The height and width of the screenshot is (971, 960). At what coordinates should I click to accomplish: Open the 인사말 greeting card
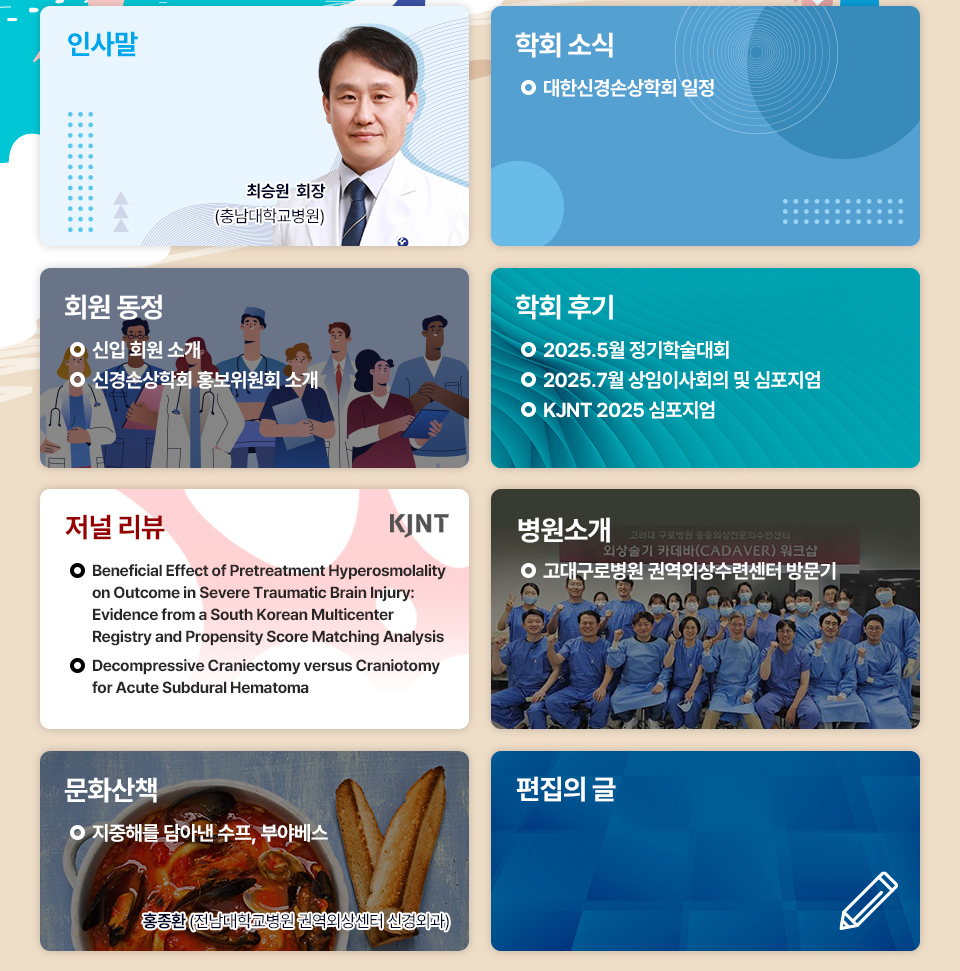click(x=254, y=125)
